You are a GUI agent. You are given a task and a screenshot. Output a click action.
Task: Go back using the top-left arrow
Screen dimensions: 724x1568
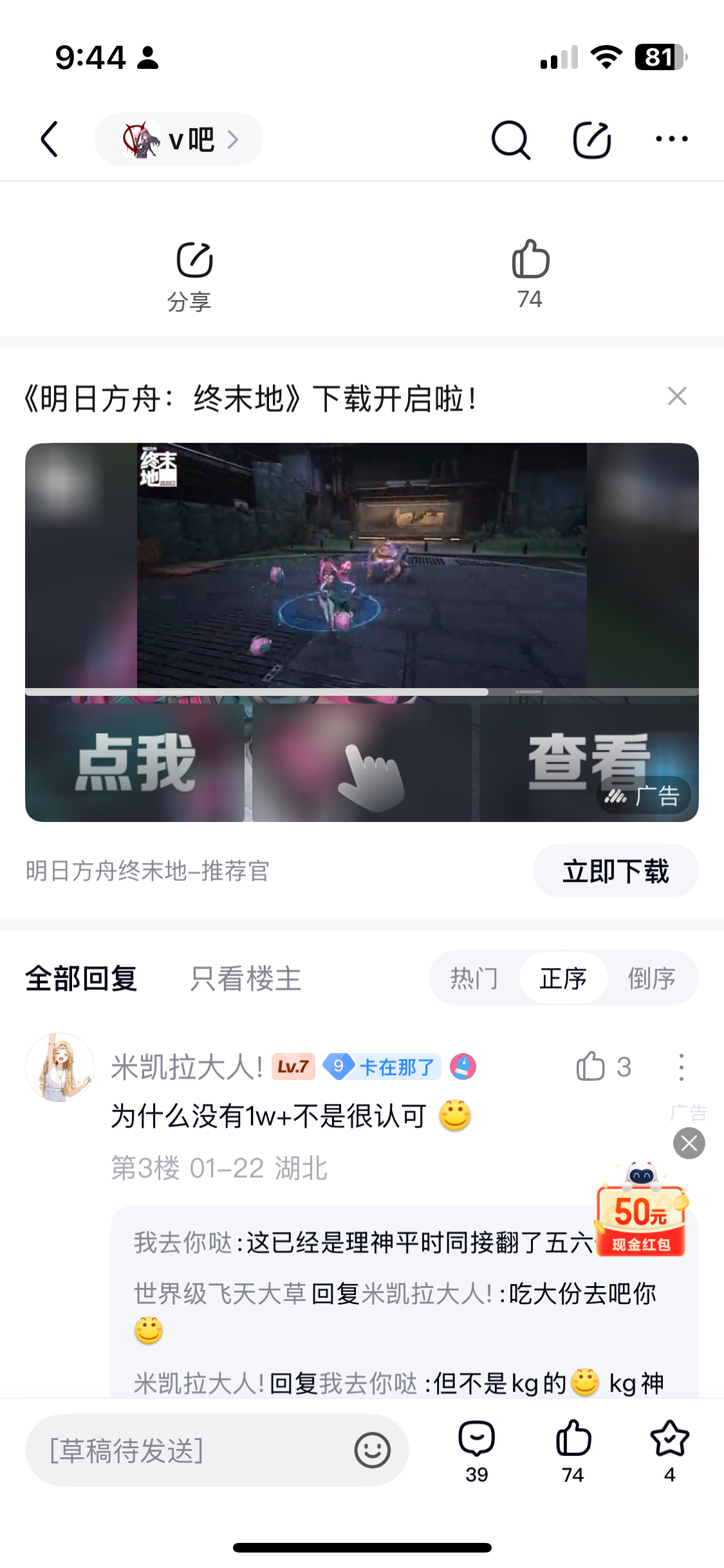click(50, 139)
